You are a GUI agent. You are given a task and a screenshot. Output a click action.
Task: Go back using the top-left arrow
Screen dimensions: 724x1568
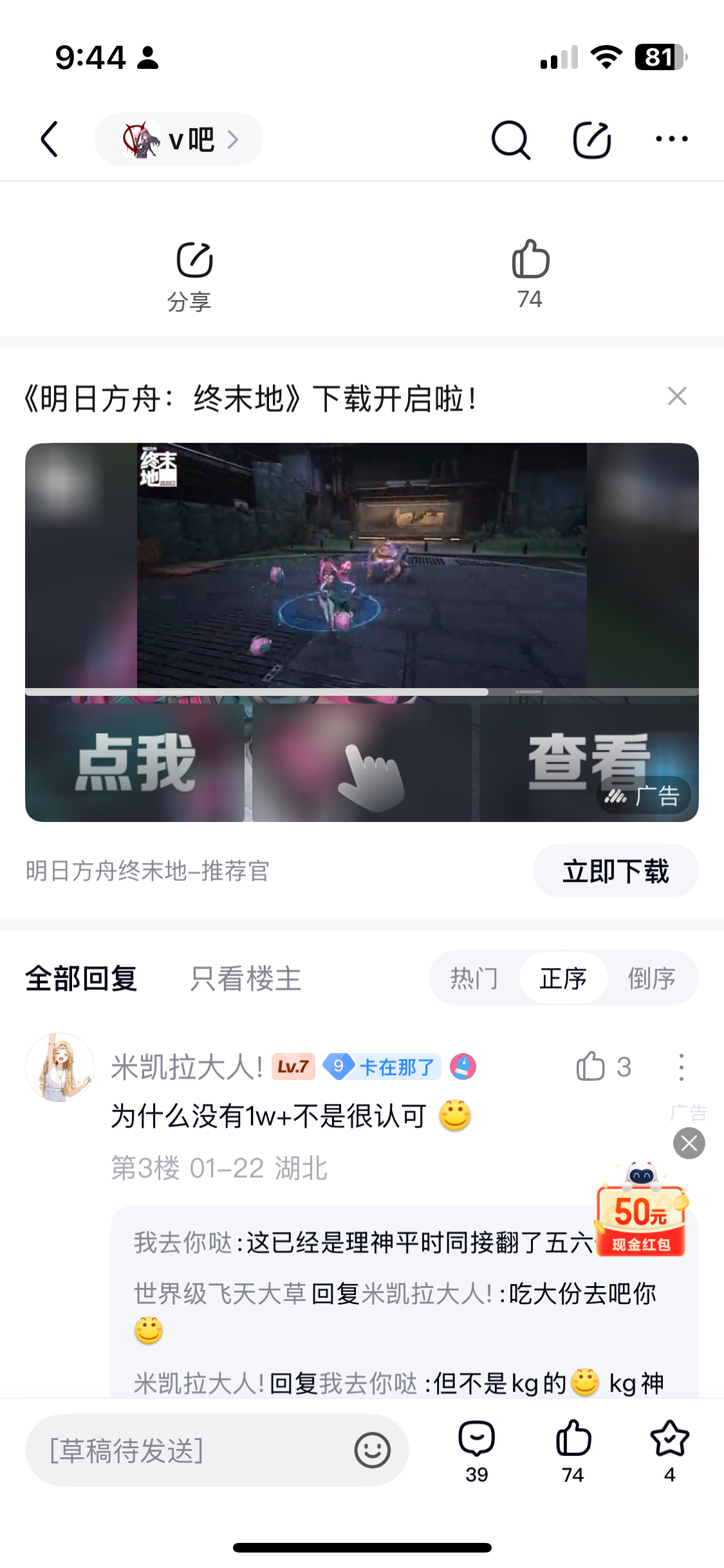click(50, 139)
